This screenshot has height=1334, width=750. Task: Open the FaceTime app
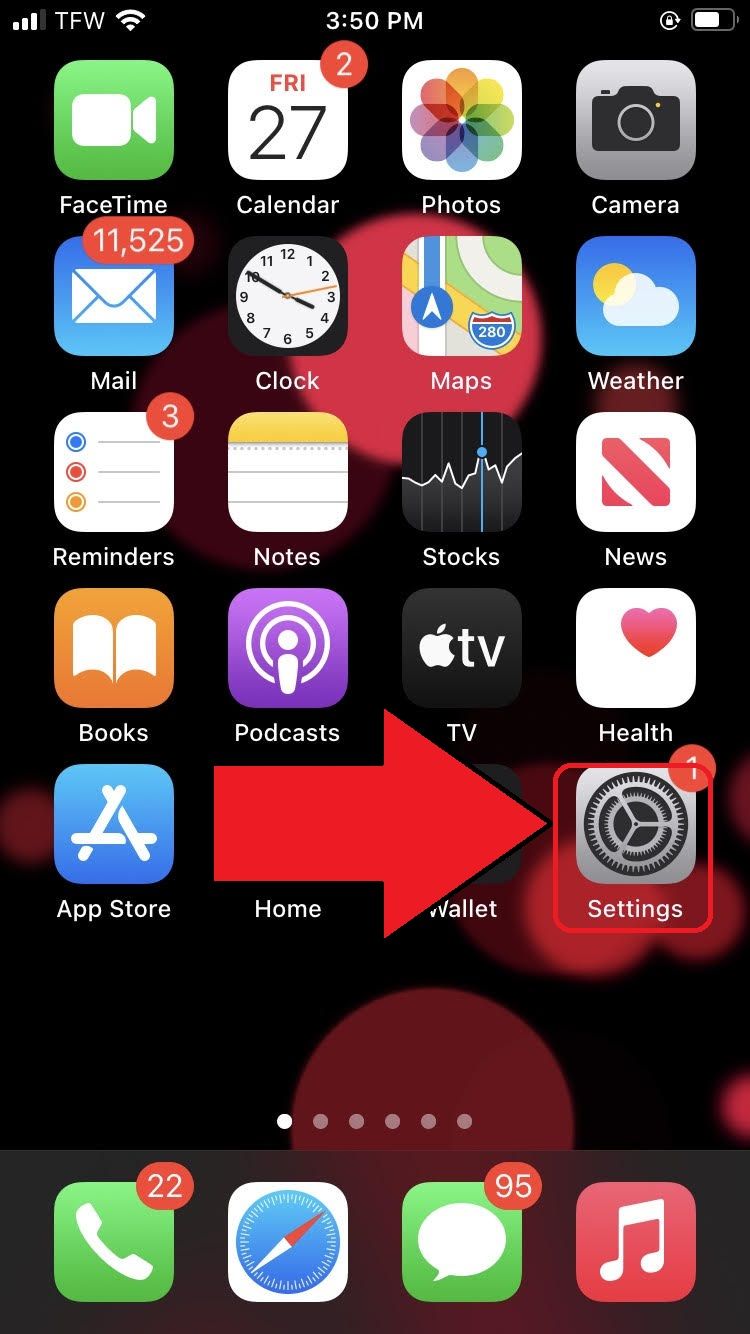(x=114, y=120)
